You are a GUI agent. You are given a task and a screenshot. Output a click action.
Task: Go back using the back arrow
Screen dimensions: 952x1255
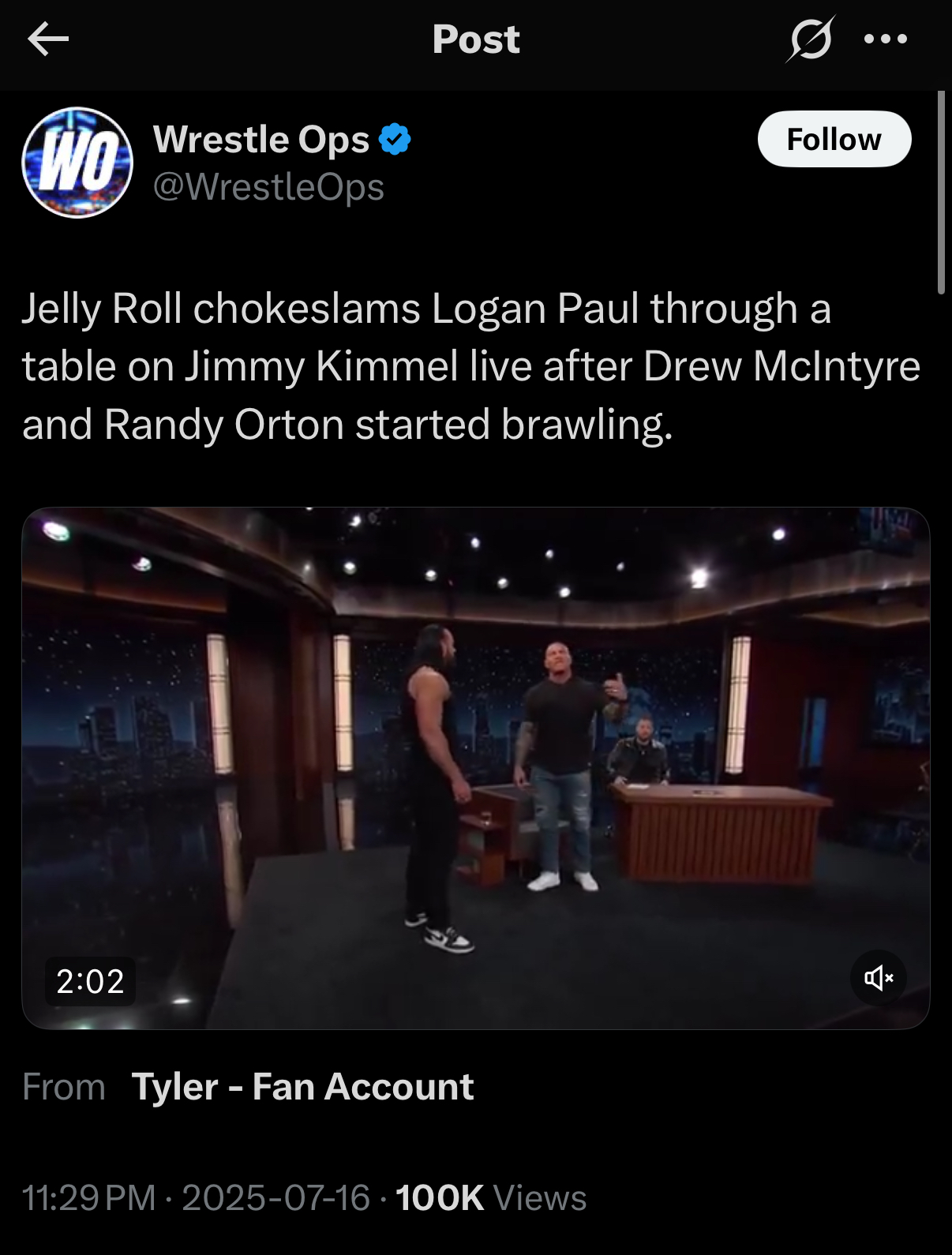click(x=48, y=39)
